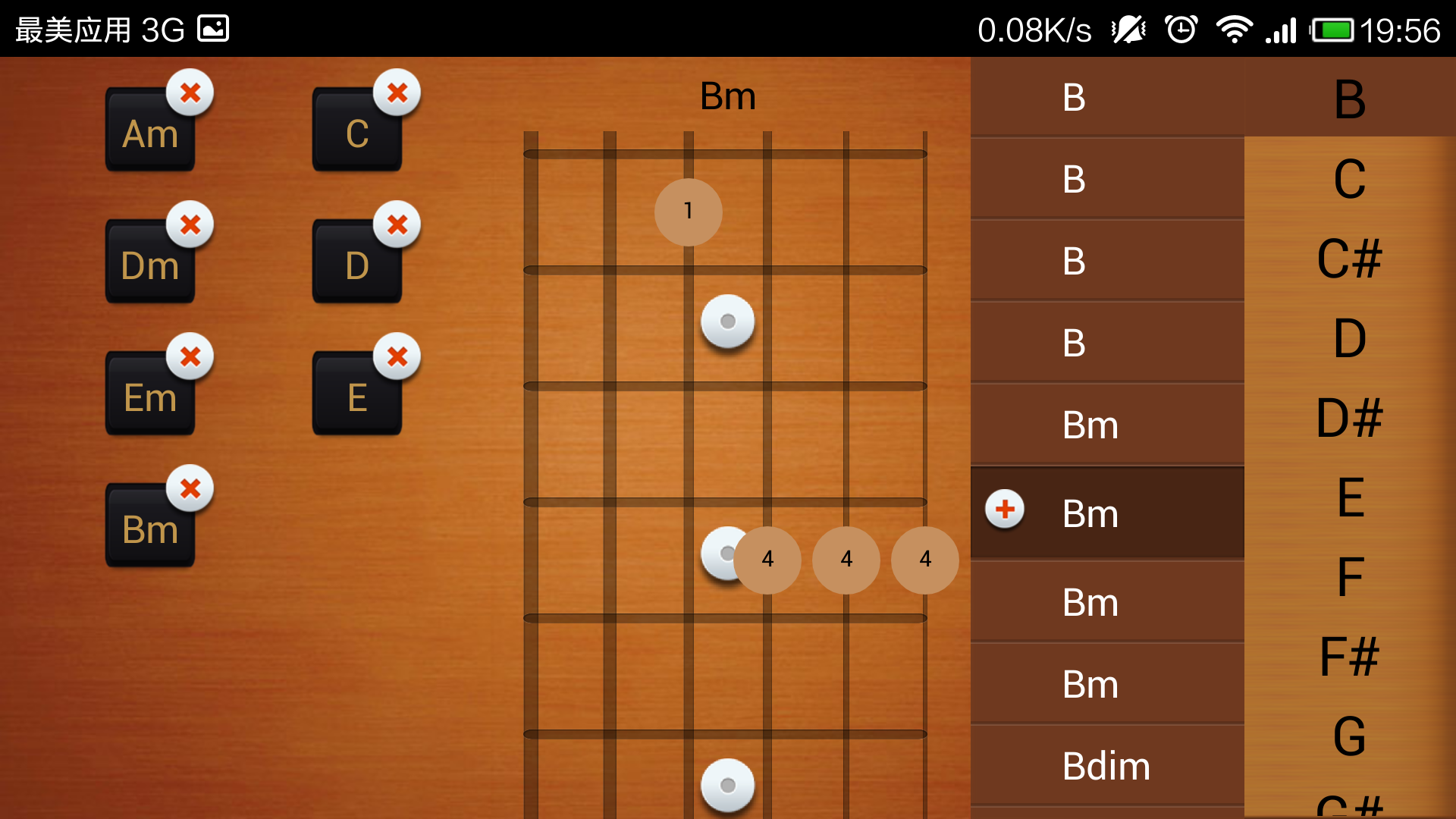Delete the Dm chord from the set
The image size is (1456, 819).
pyautogui.click(x=190, y=224)
